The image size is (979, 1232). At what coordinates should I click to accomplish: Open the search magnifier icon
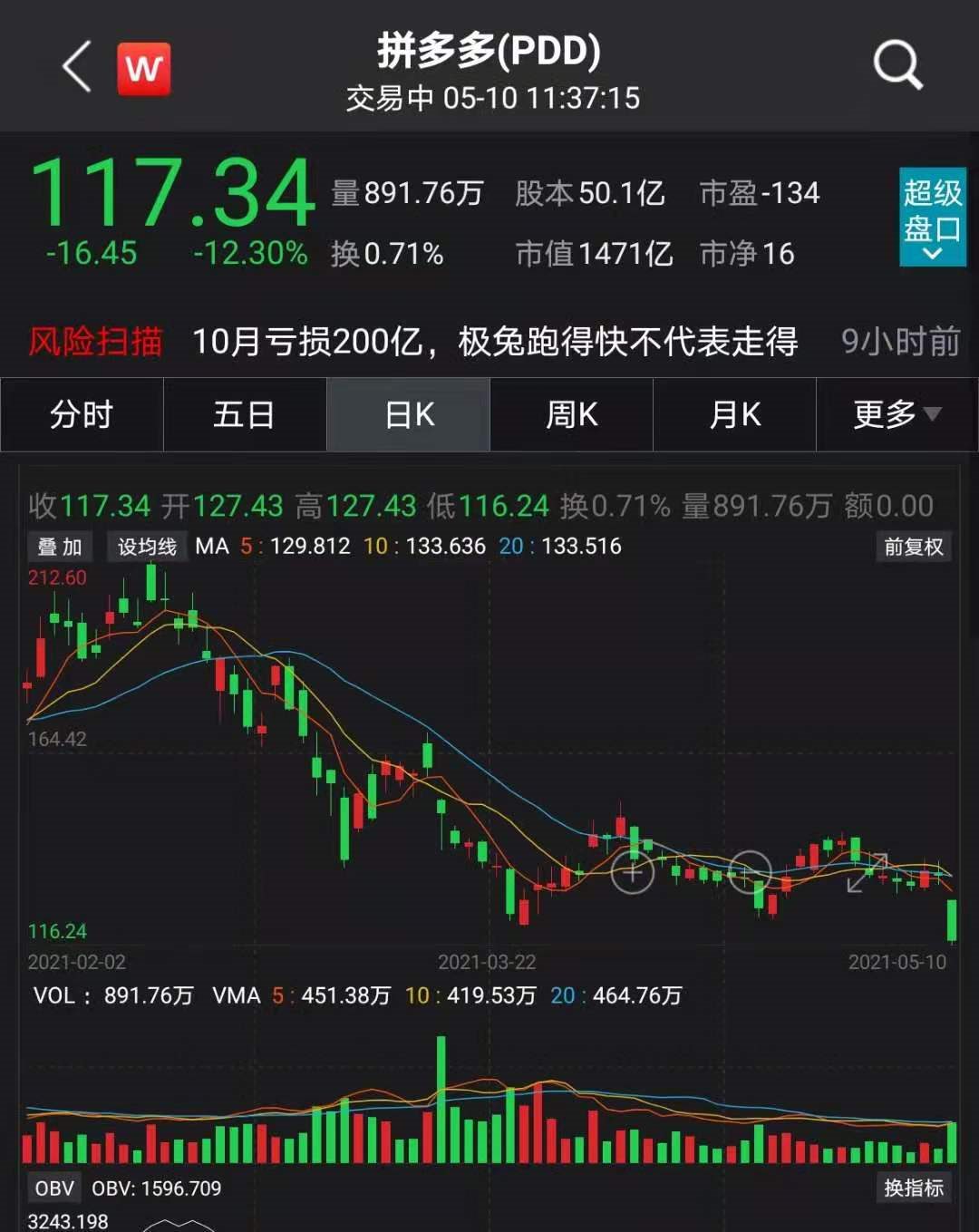(x=897, y=65)
